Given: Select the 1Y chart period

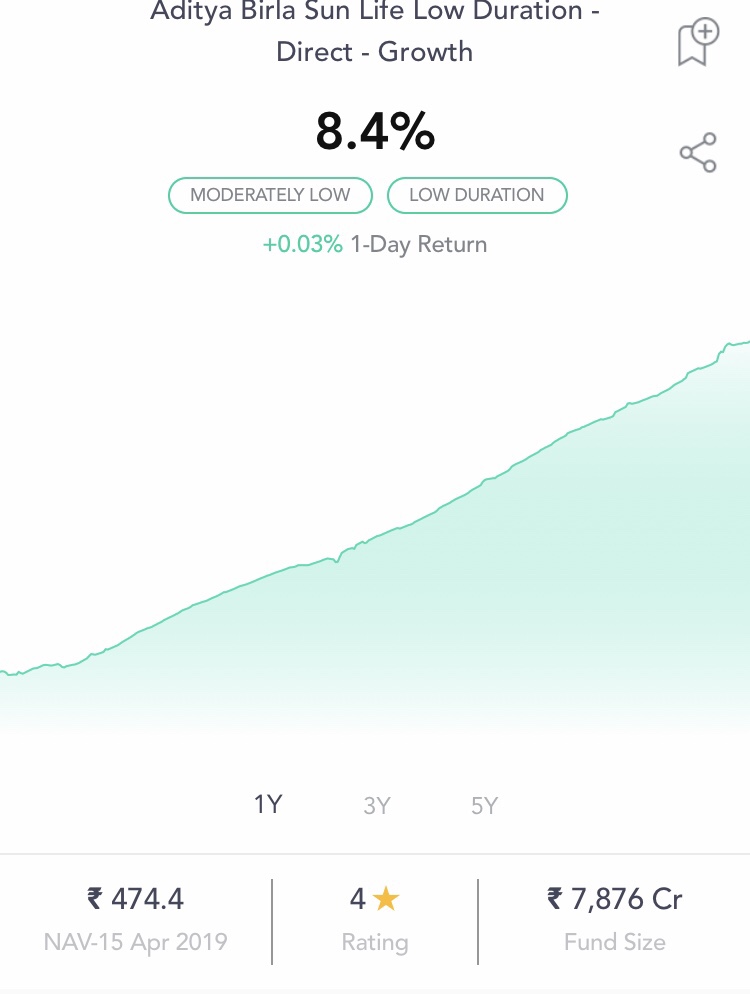Looking at the screenshot, I should 268,804.
